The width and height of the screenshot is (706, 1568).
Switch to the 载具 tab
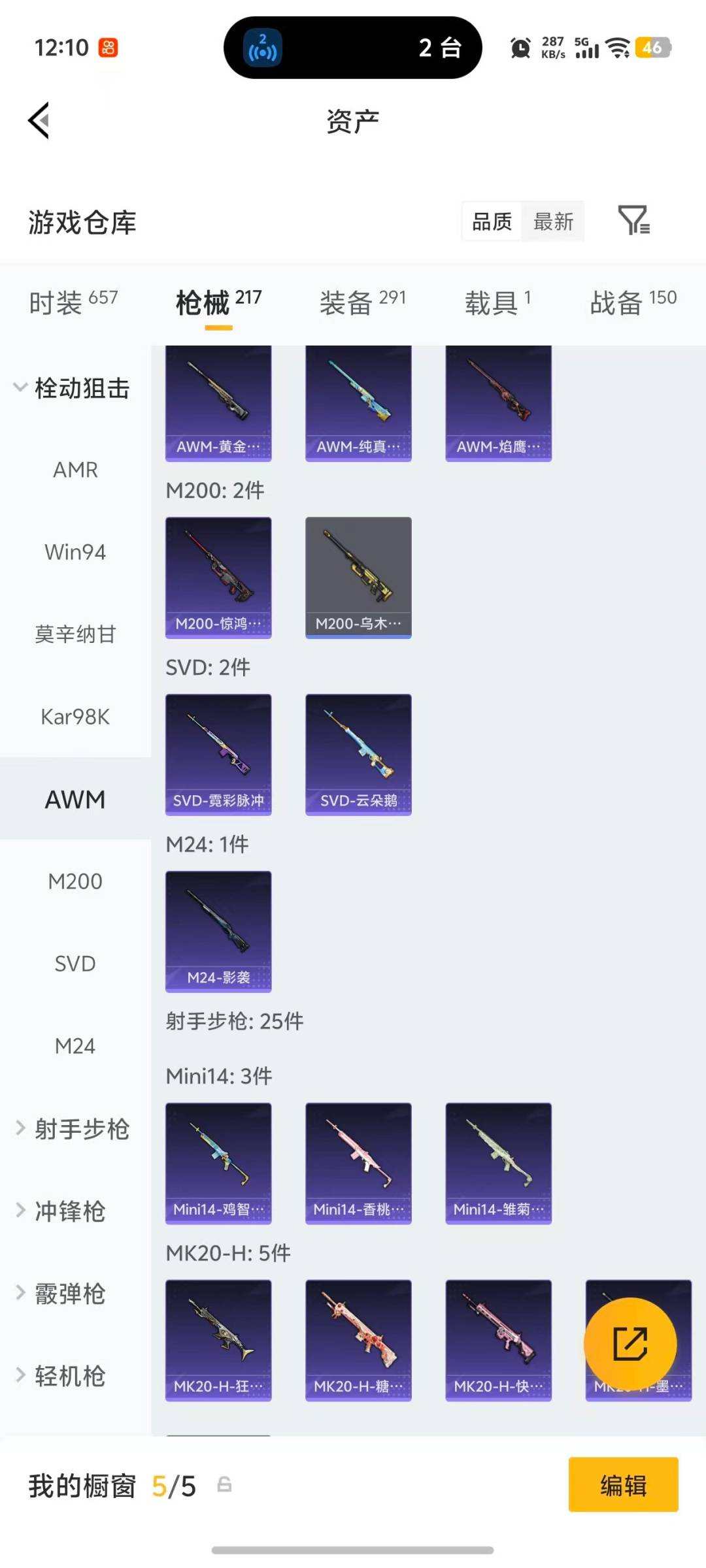497,302
